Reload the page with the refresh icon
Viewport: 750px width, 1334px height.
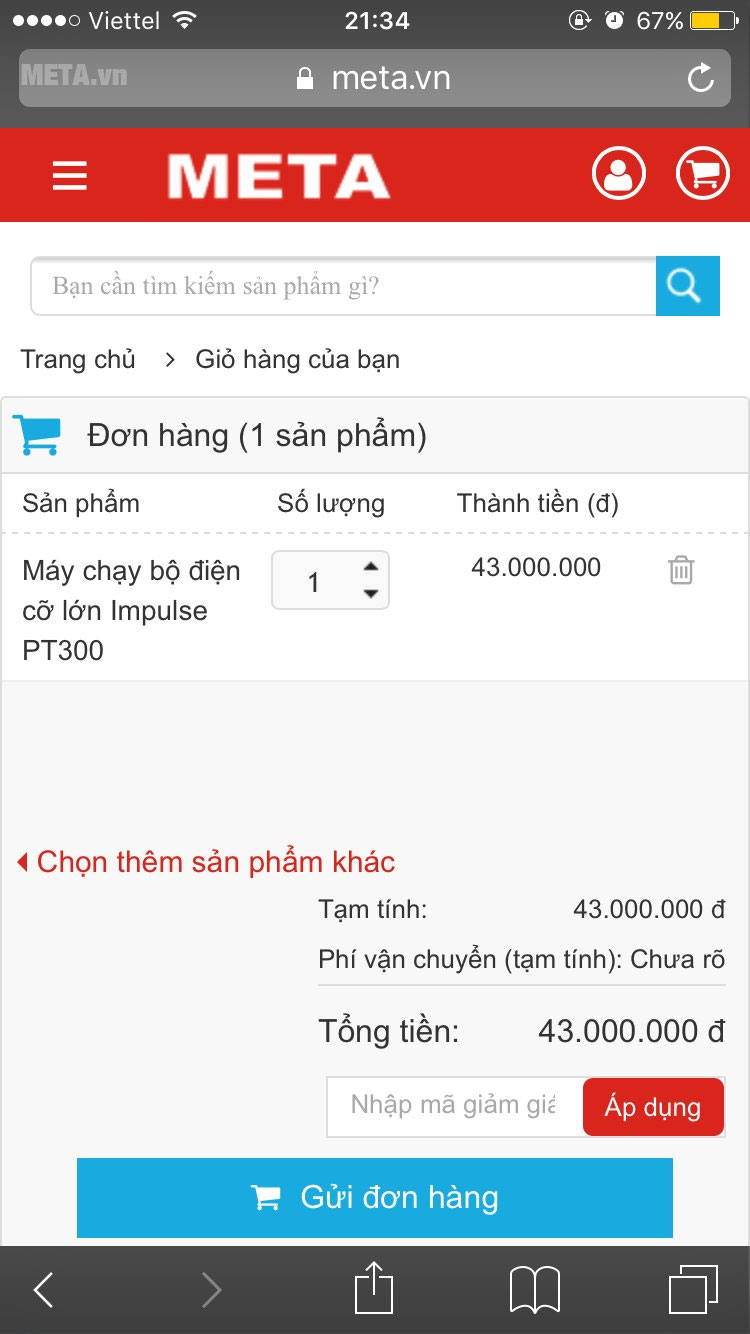click(701, 77)
